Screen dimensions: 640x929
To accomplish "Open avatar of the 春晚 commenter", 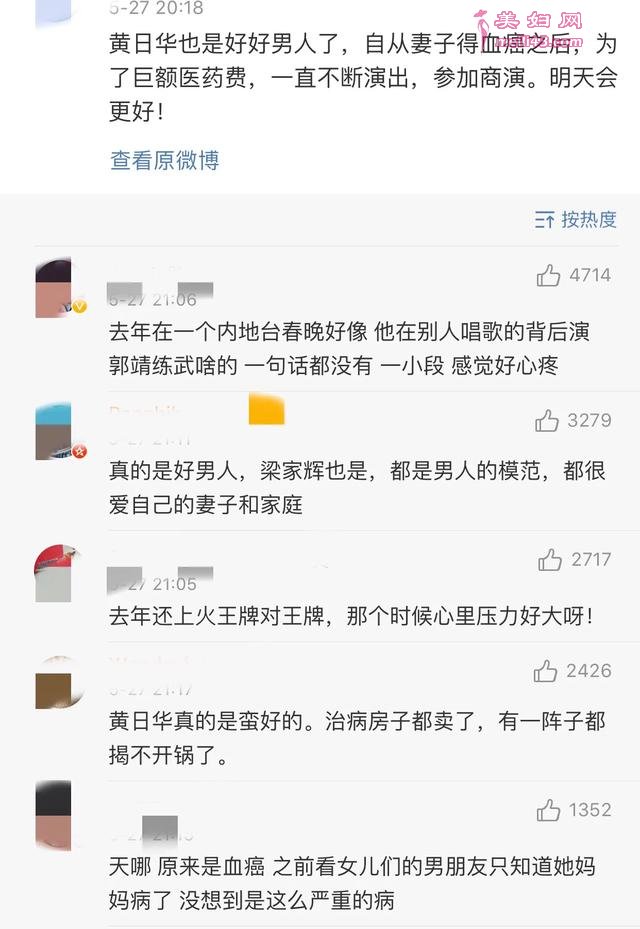I will 55,288.
